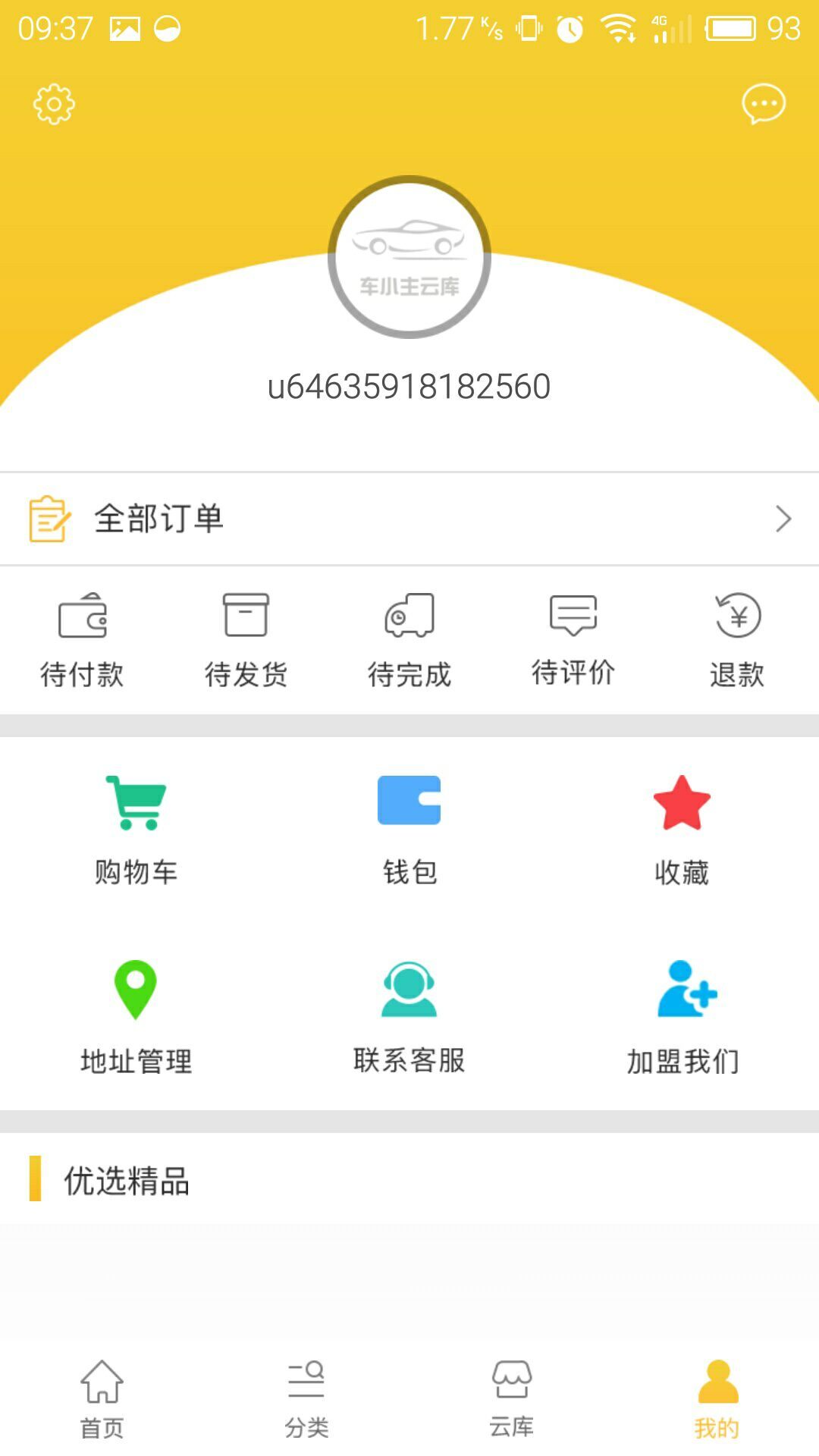Open 收藏 favorites
The width and height of the screenshot is (819, 1456).
(x=682, y=830)
